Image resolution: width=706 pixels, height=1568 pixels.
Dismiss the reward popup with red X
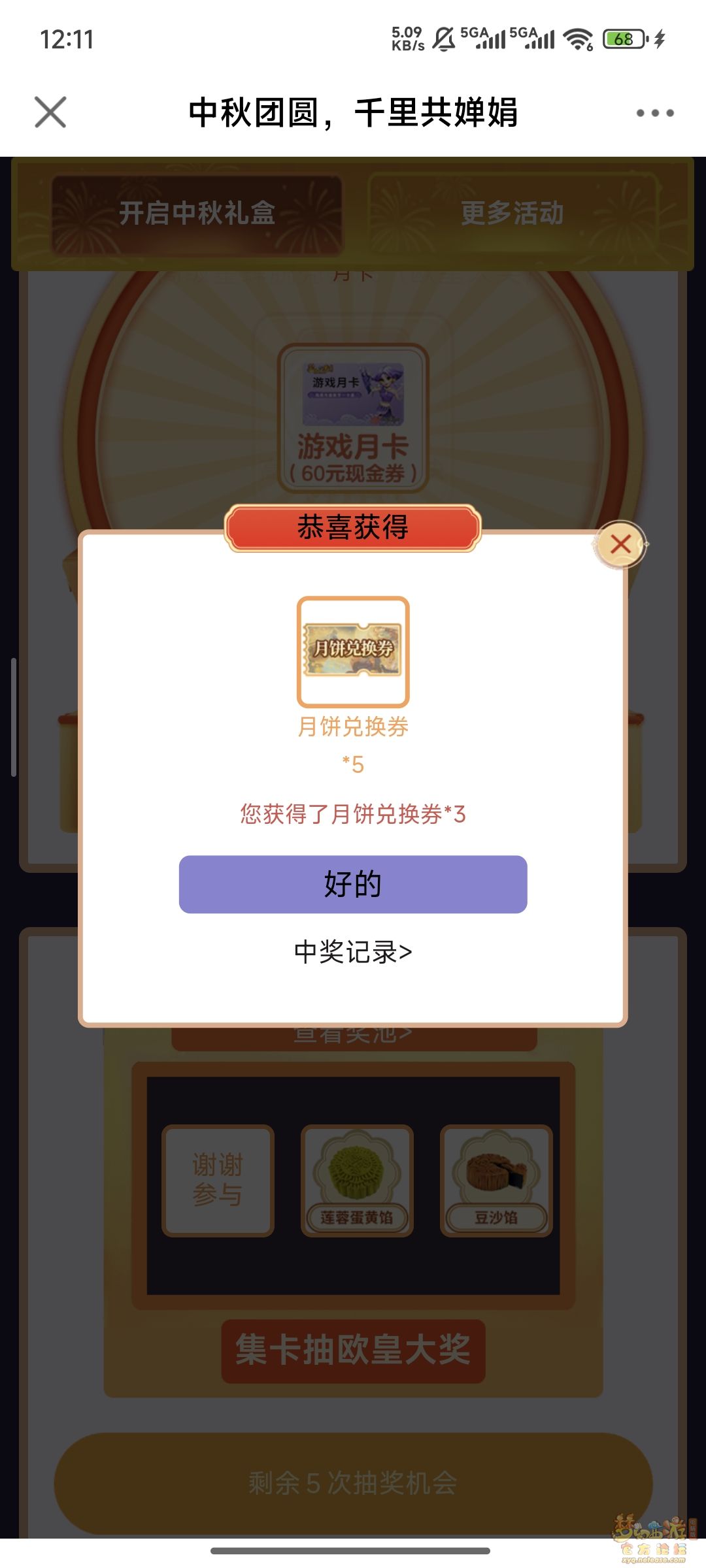(x=620, y=544)
